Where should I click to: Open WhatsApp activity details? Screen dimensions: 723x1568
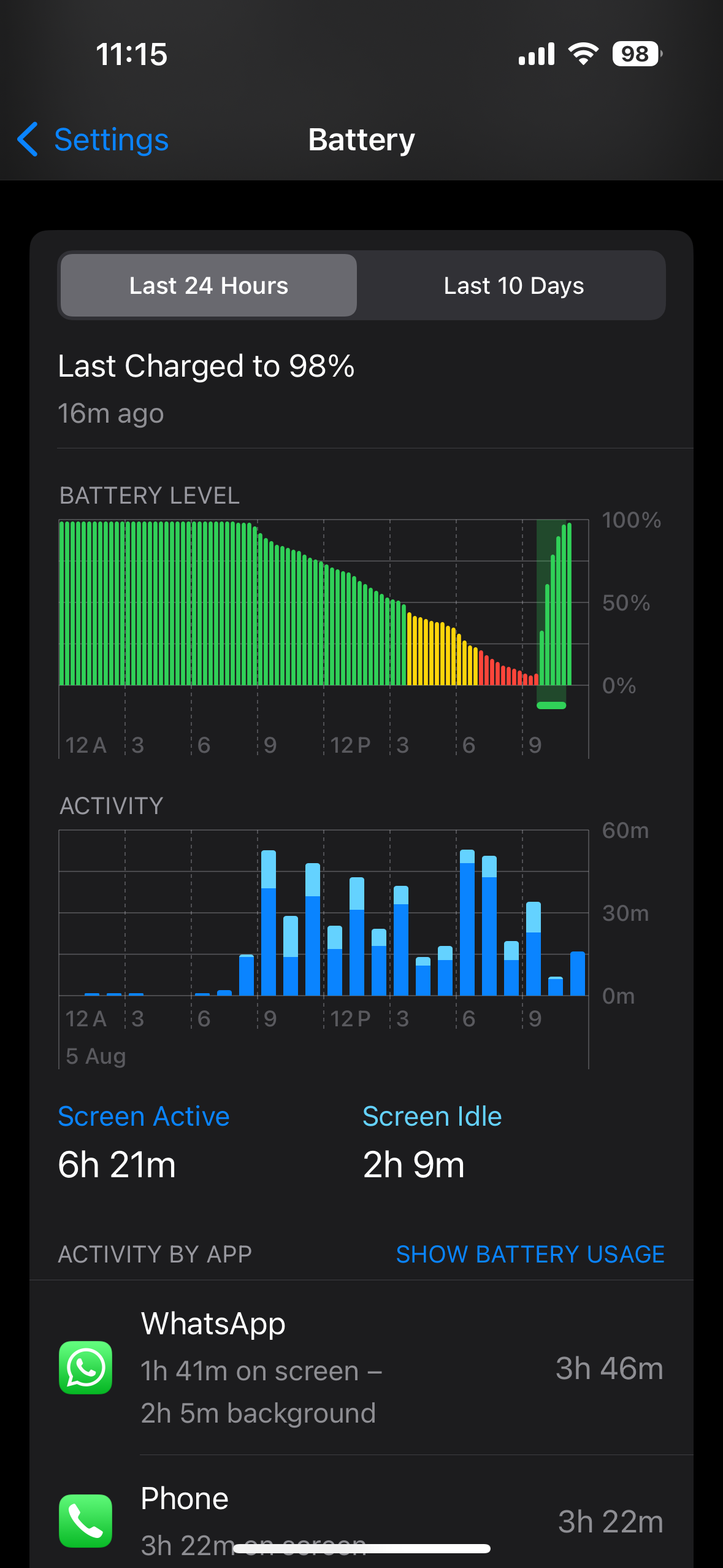point(361,1367)
